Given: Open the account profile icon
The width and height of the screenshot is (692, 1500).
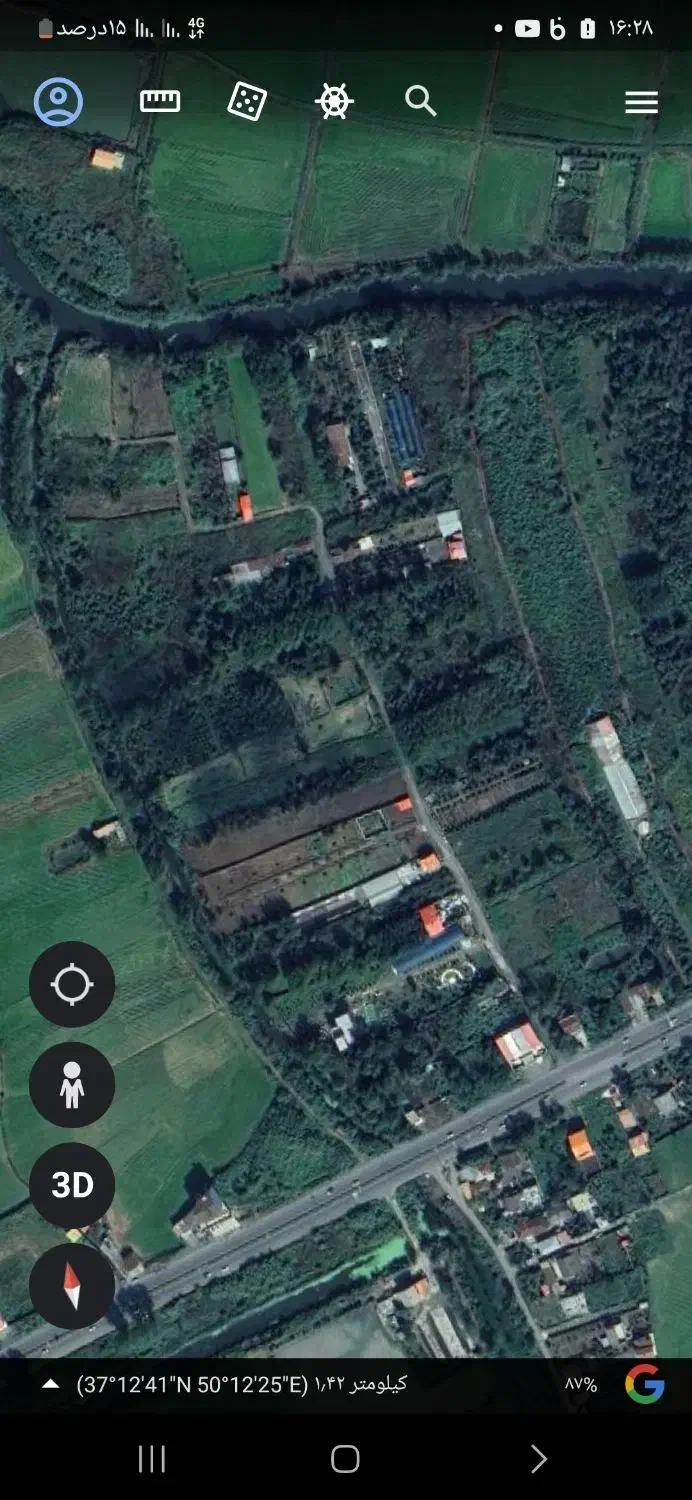Looking at the screenshot, I should (58, 101).
